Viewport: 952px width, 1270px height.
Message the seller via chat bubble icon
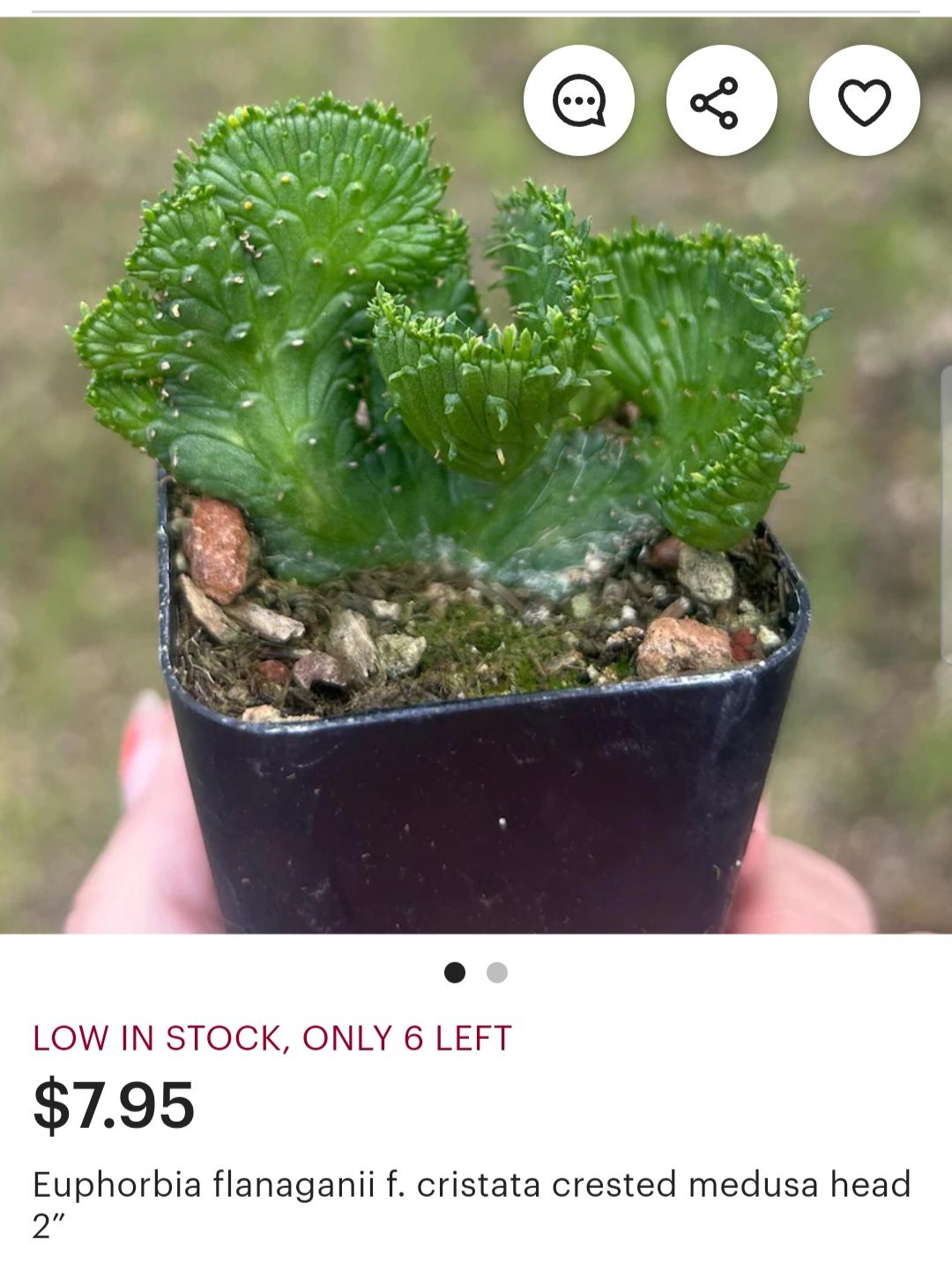[579, 101]
